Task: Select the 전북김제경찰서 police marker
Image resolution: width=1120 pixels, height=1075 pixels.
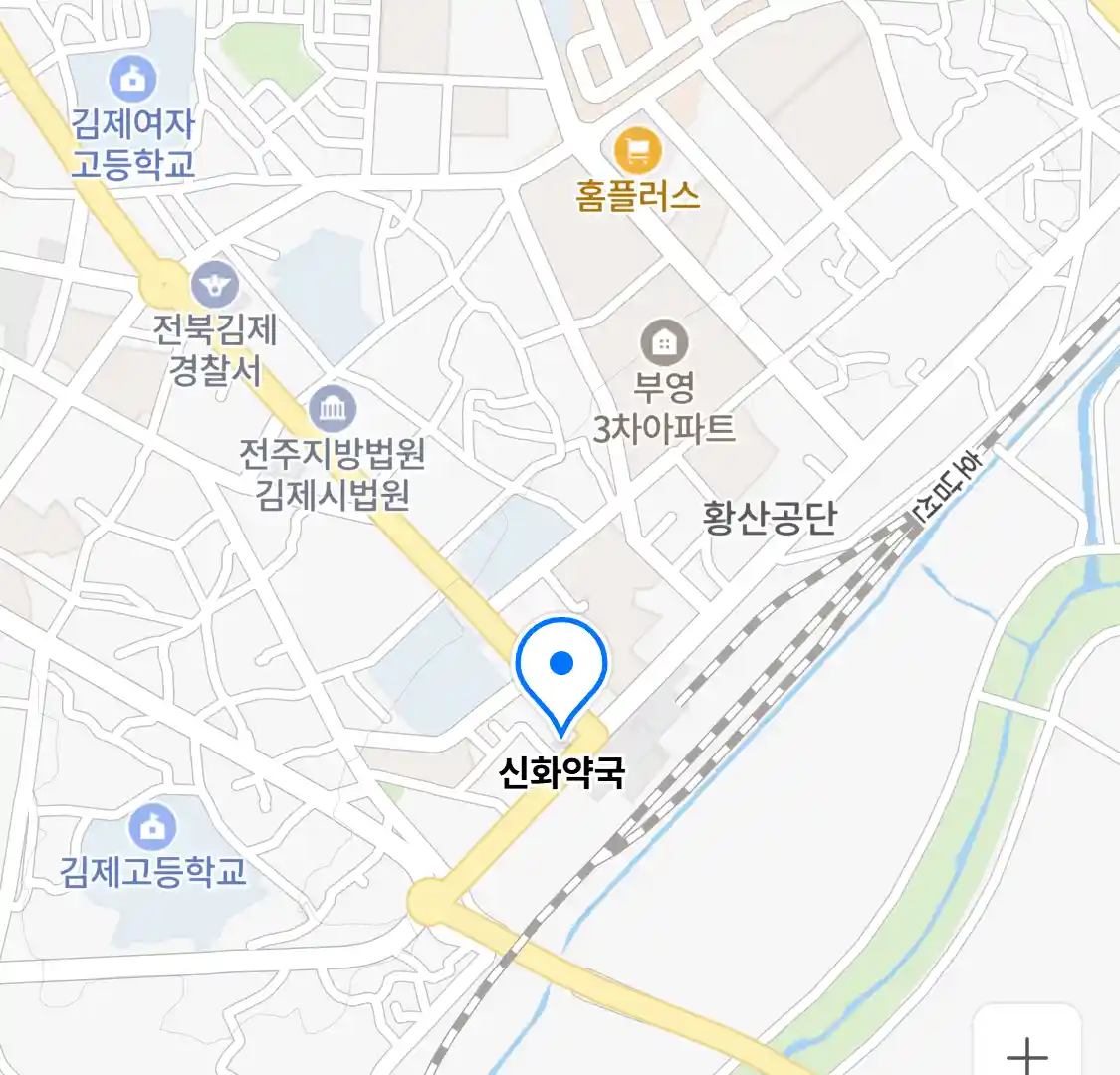Action: click(215, 285)
